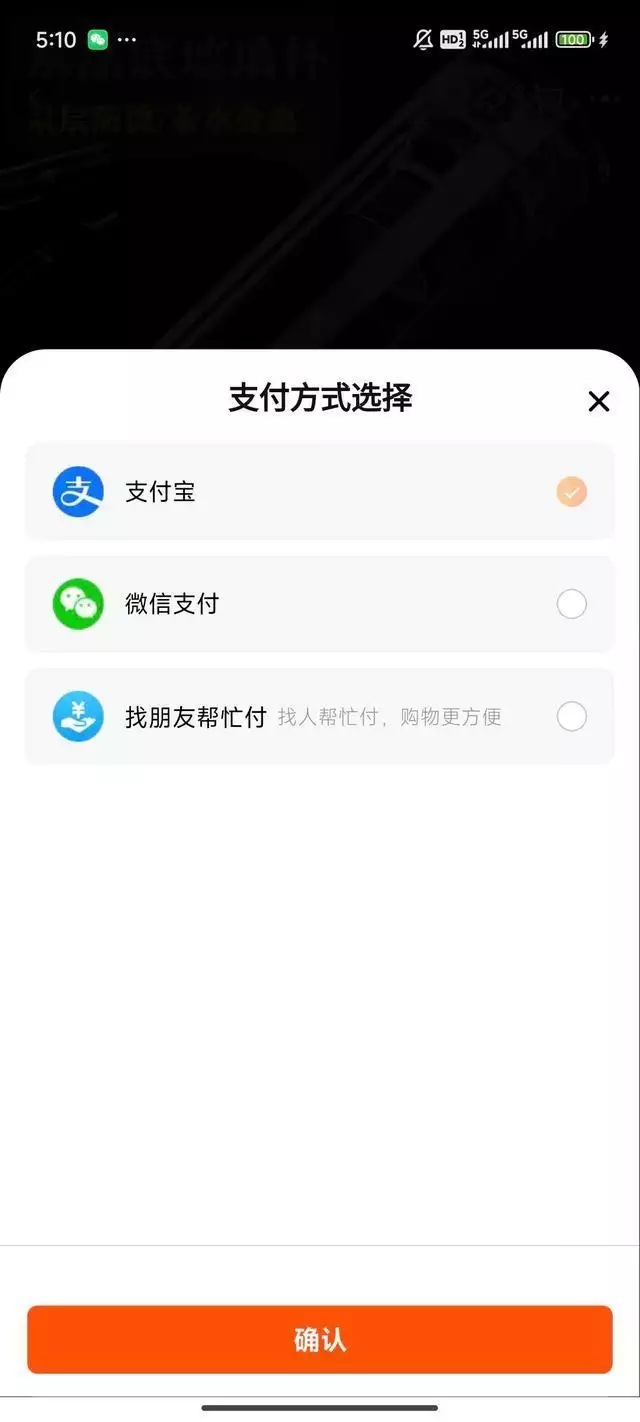Pick 找朋友帮忙付 option
The image size is (640, 1422).
coord(320,717)
